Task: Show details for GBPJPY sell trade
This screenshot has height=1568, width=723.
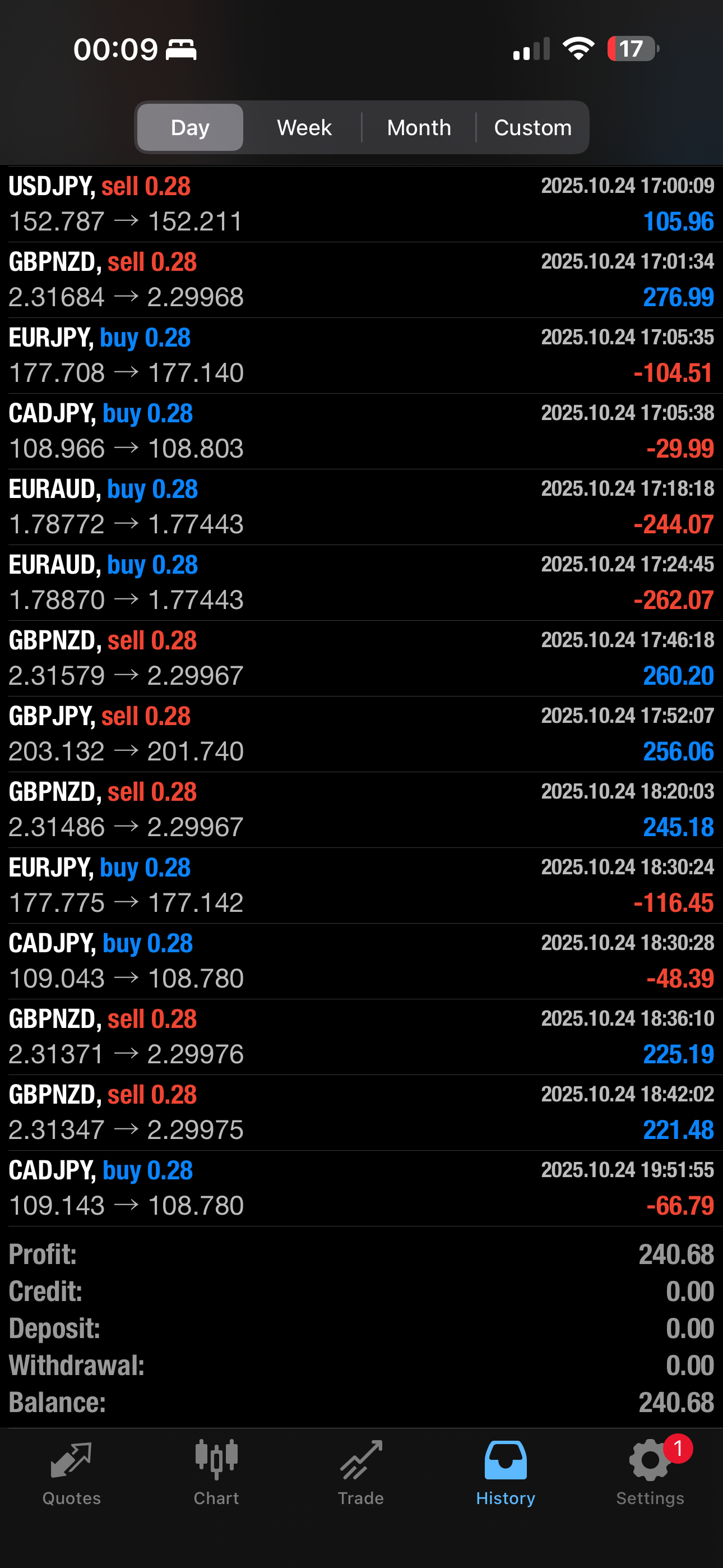Action: (361, 734)
